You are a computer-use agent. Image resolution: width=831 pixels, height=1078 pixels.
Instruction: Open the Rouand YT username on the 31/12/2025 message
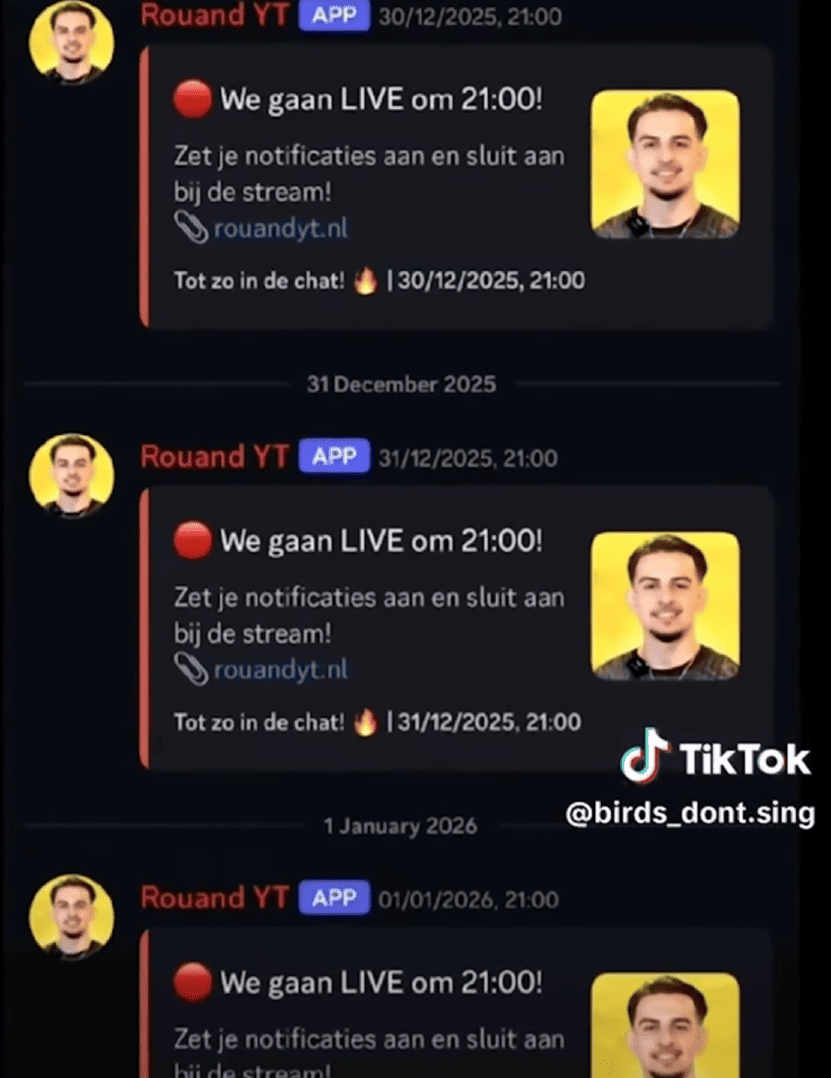[x=214, y=457]
